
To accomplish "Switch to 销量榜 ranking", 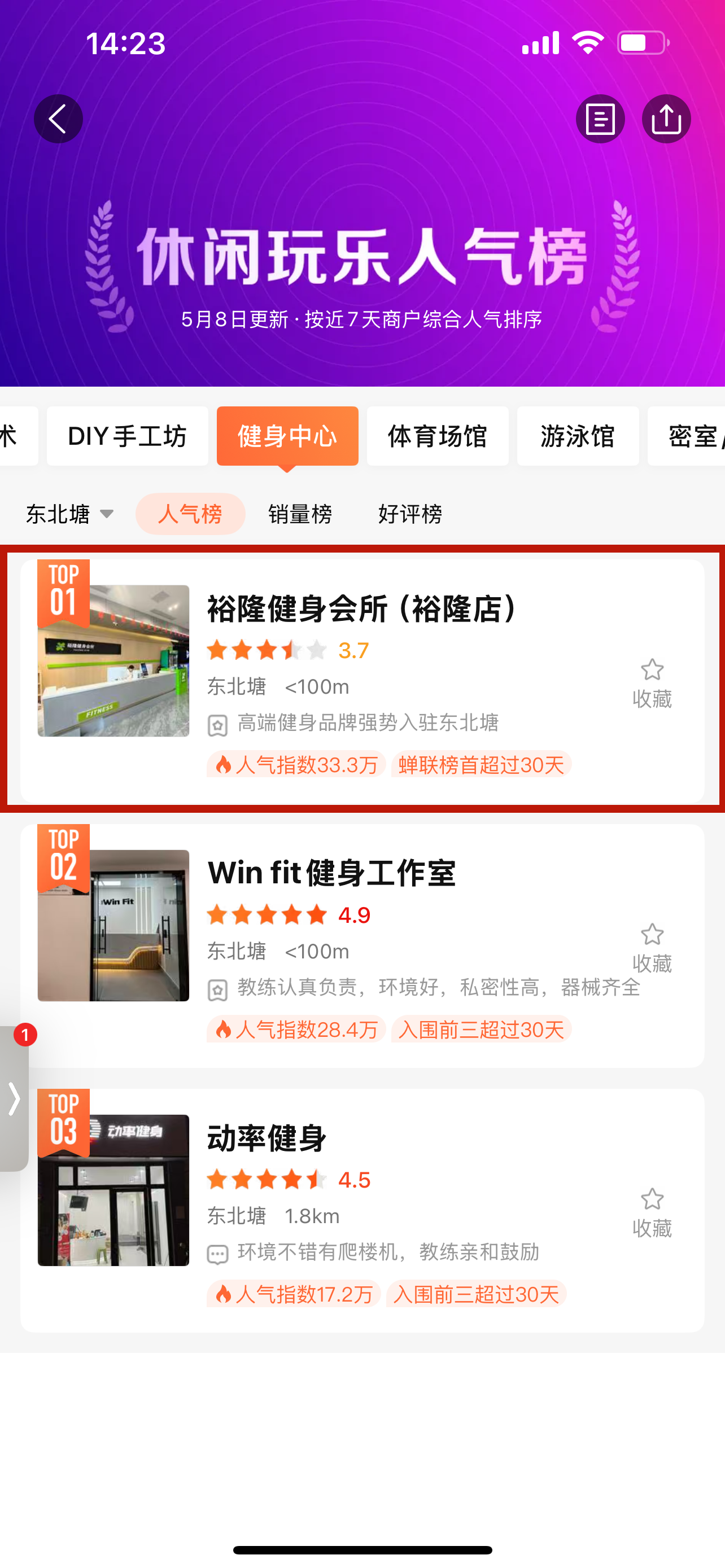I will click(300, 514).
